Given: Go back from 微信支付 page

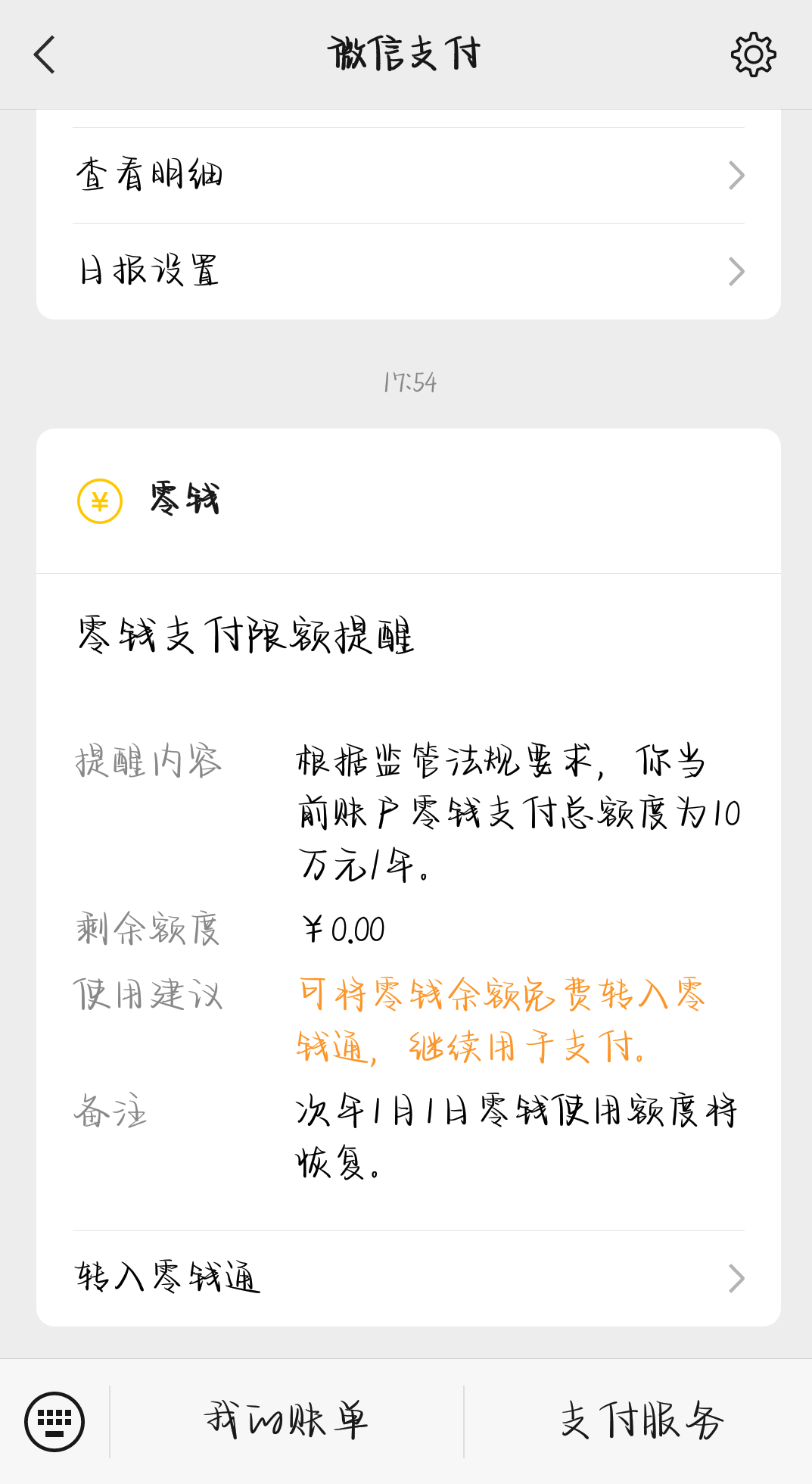Looking at the screenshot, I should [x=45, y=55].
